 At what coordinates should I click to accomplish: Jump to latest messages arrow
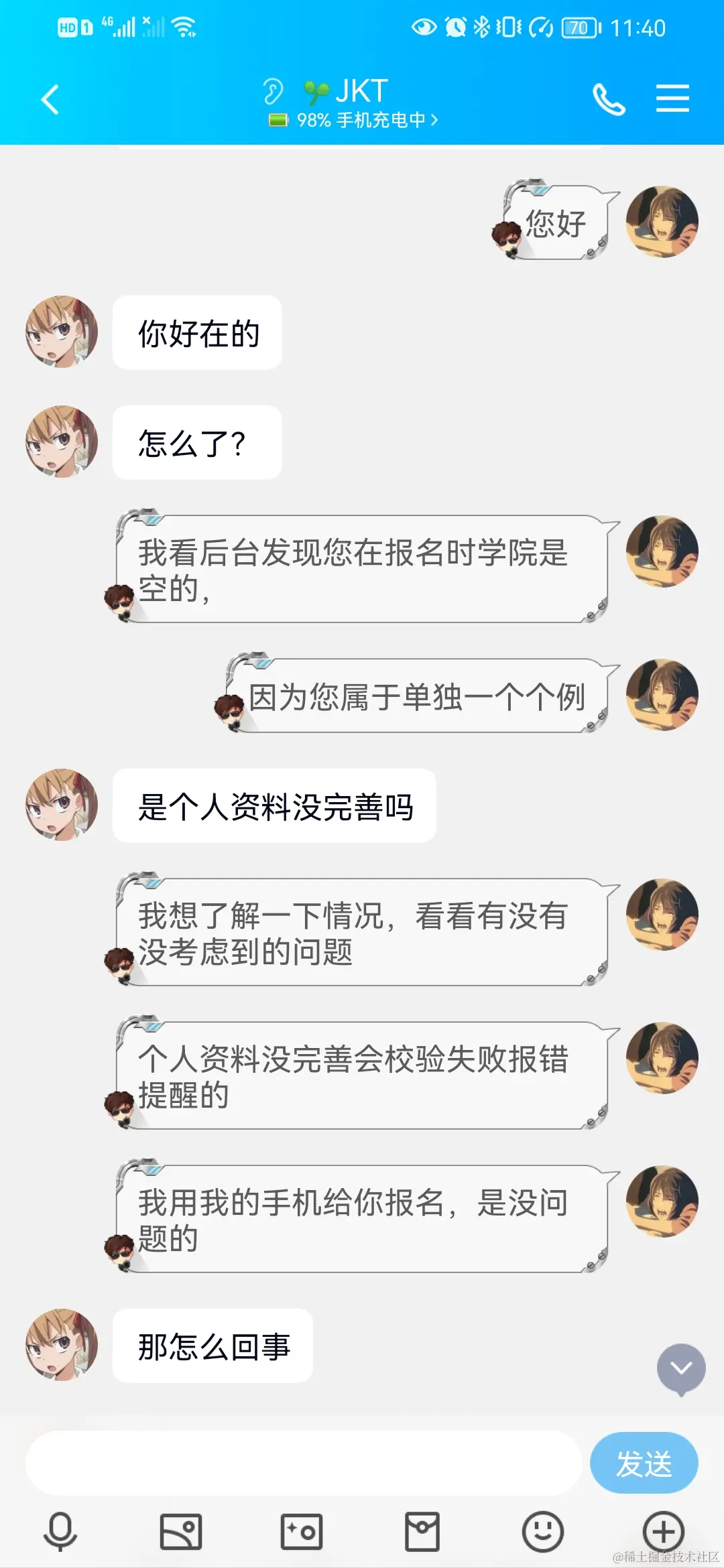click(681, 1368)
